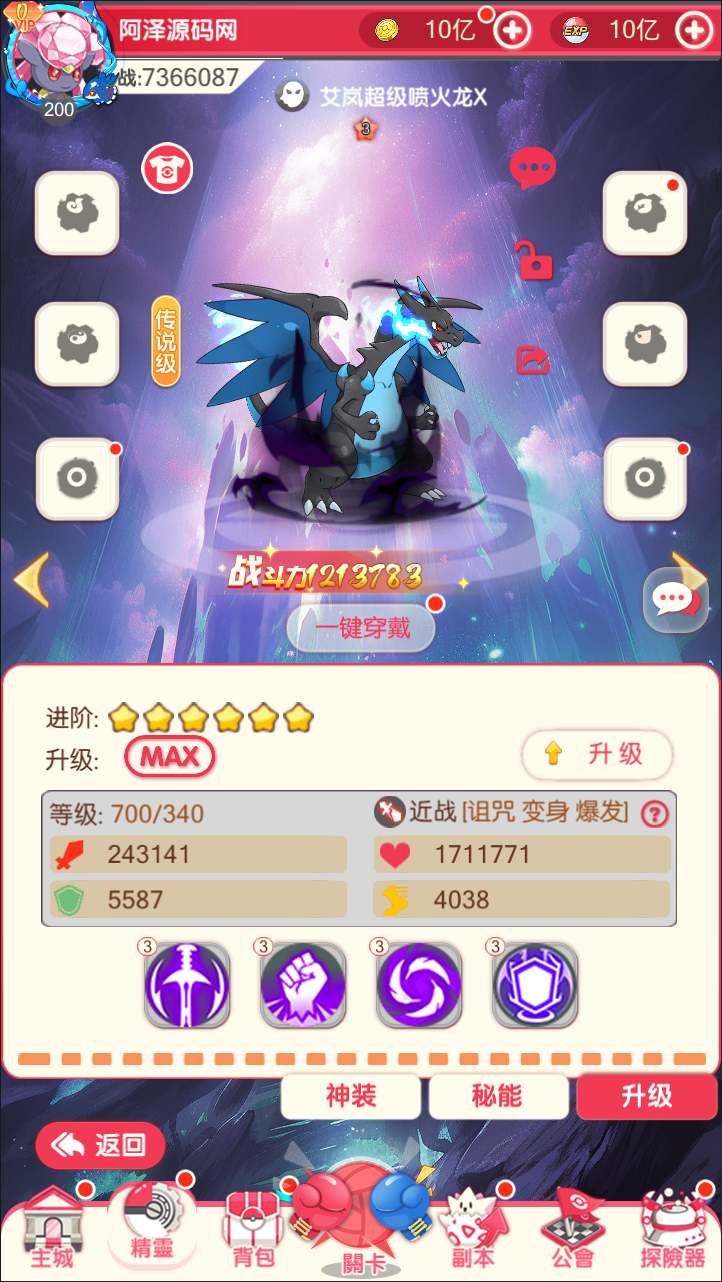Image resolution: width=722 pixels, height=1282 pixels.
Task: Switch to the 秘能 tab
Action: point(498,1096)
